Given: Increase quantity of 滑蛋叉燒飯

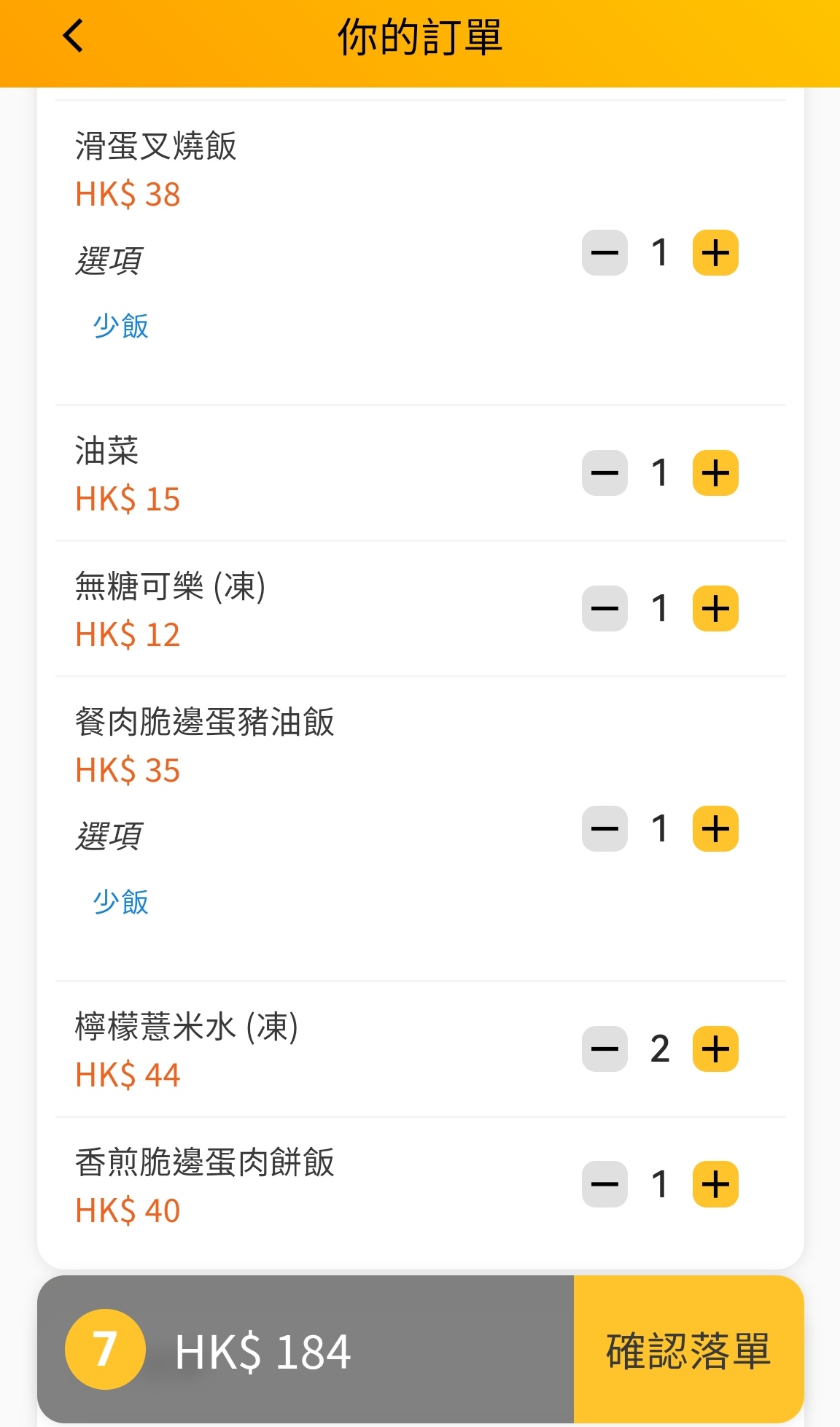Looking at the screenshot, I should (715, 253).
